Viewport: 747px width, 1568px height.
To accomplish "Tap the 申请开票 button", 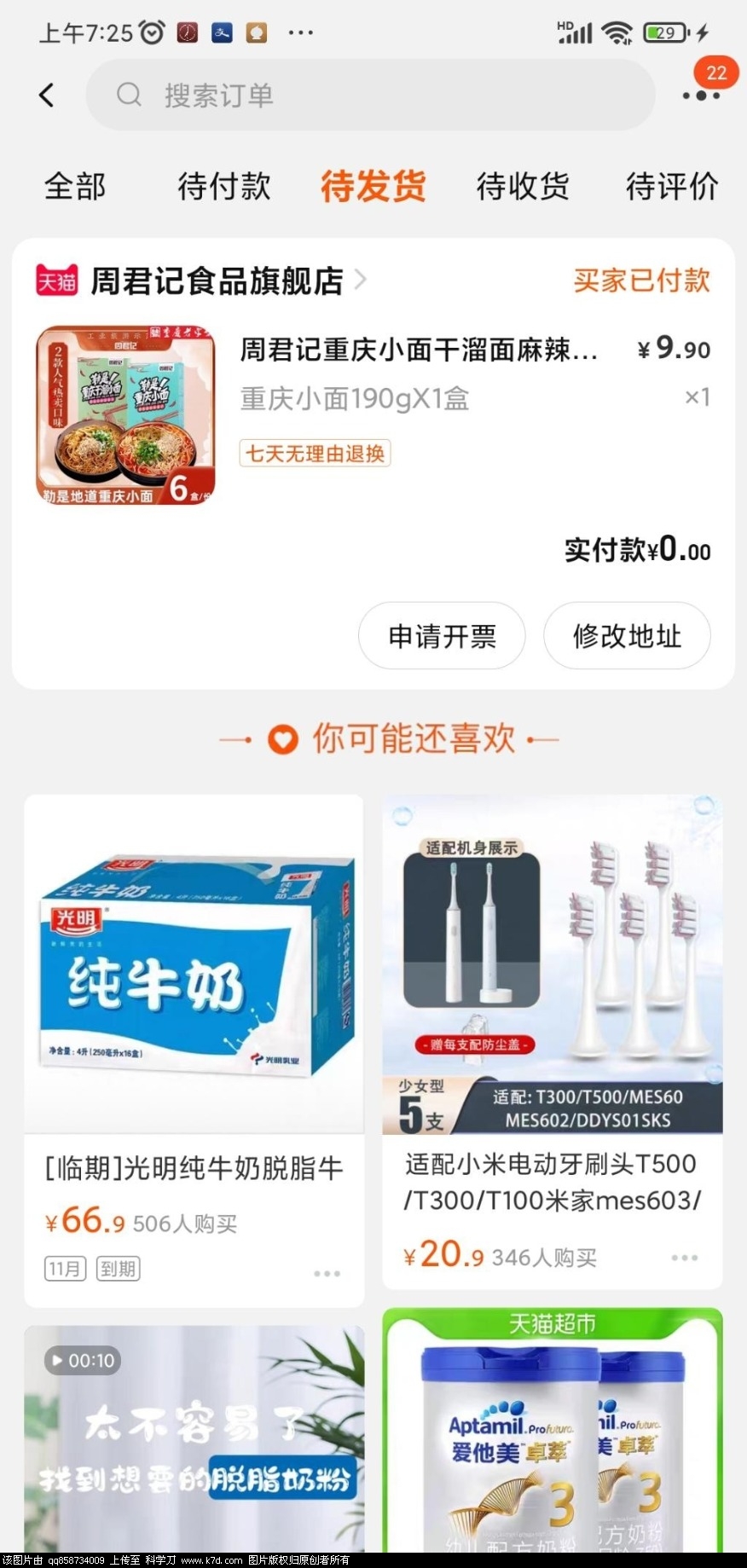I will [442, 636].
